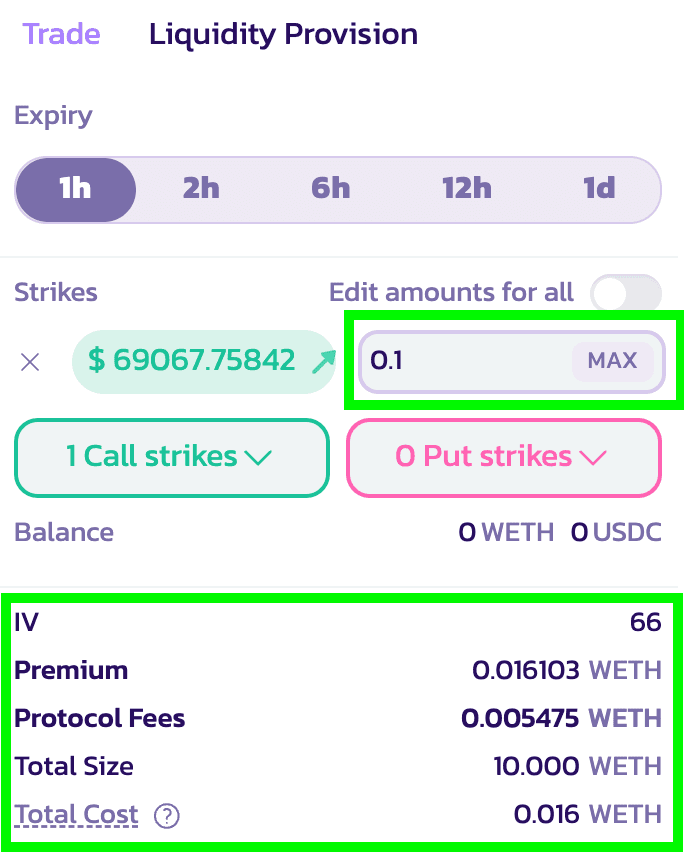This screenshot has height=860, width=684.
Task: Expand the 1 Call strikes dropdown
Action: pos(171,457)
